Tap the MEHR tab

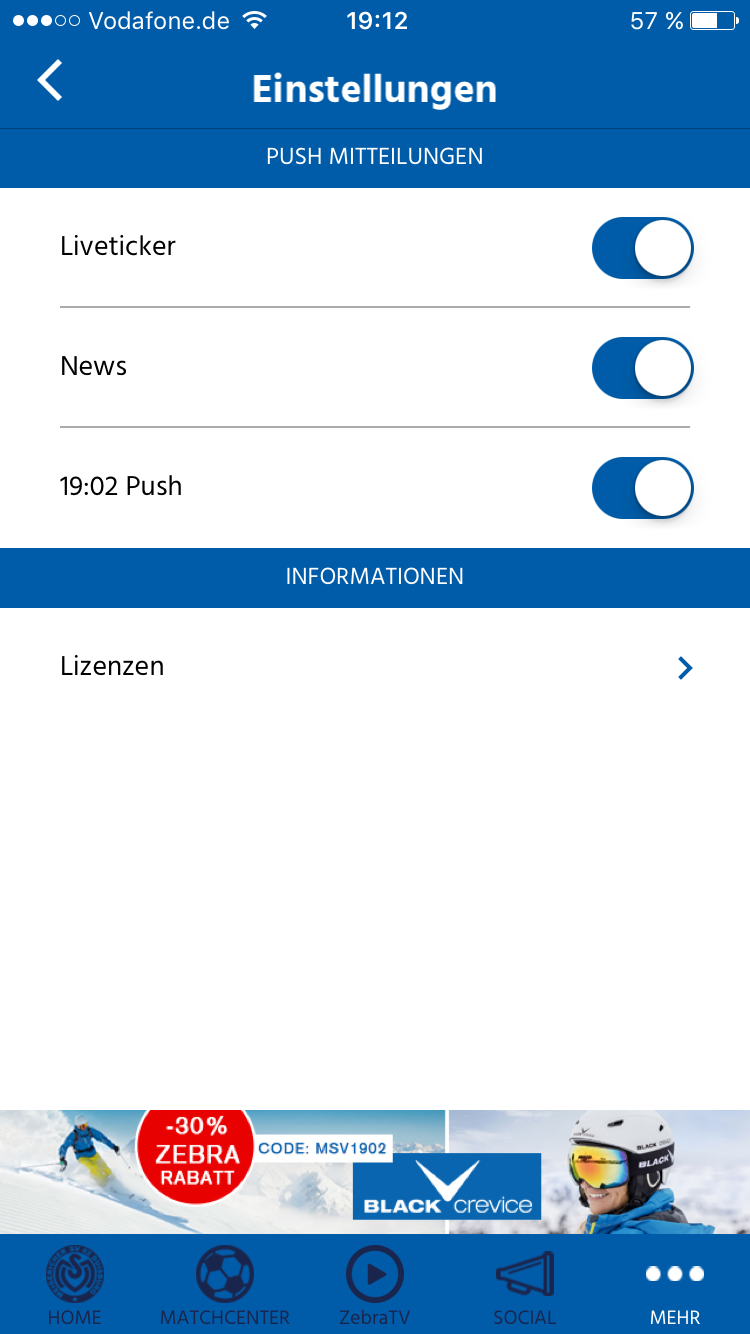[675, 1285]
